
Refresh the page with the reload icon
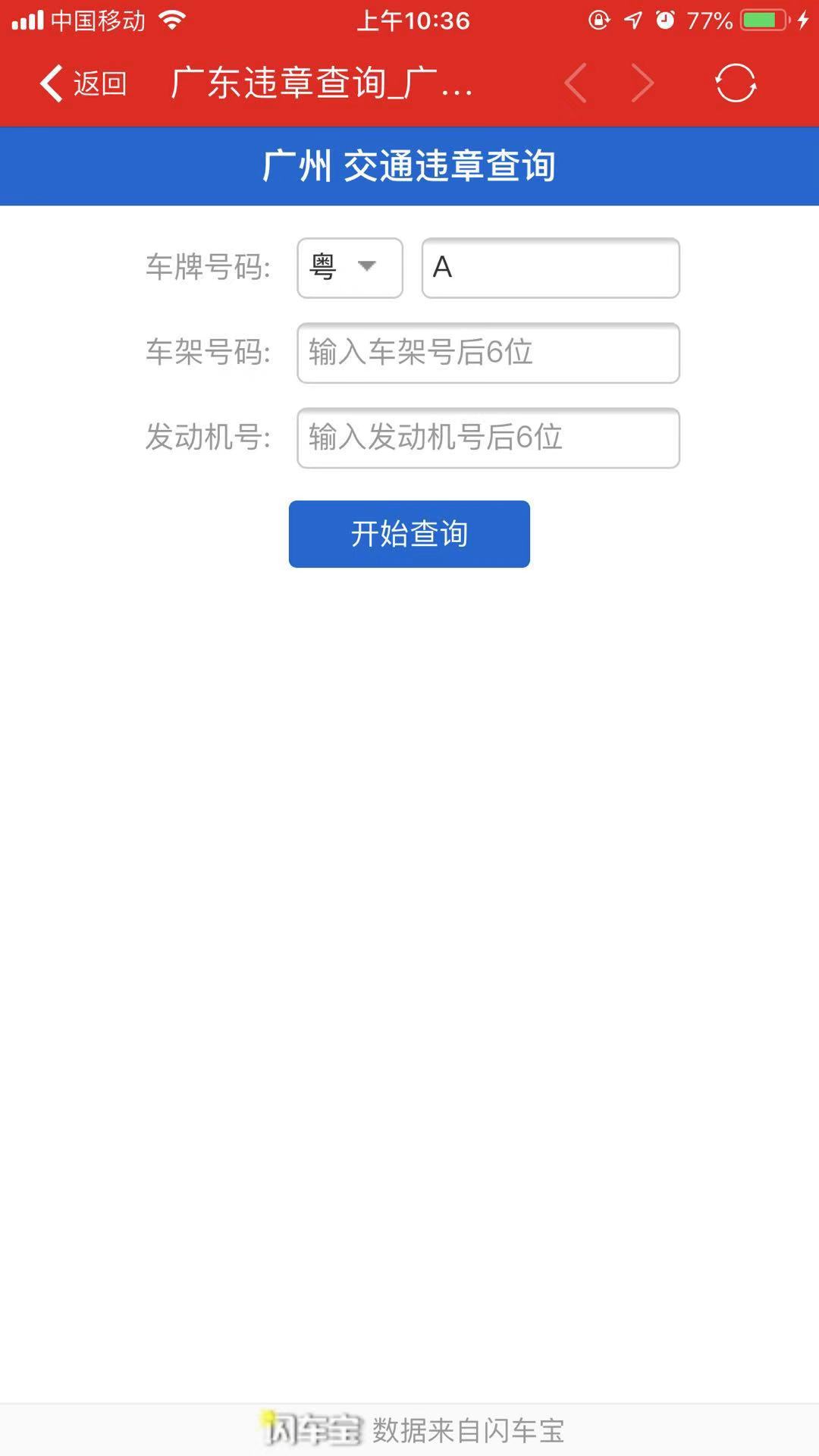[x=735, y=83]
